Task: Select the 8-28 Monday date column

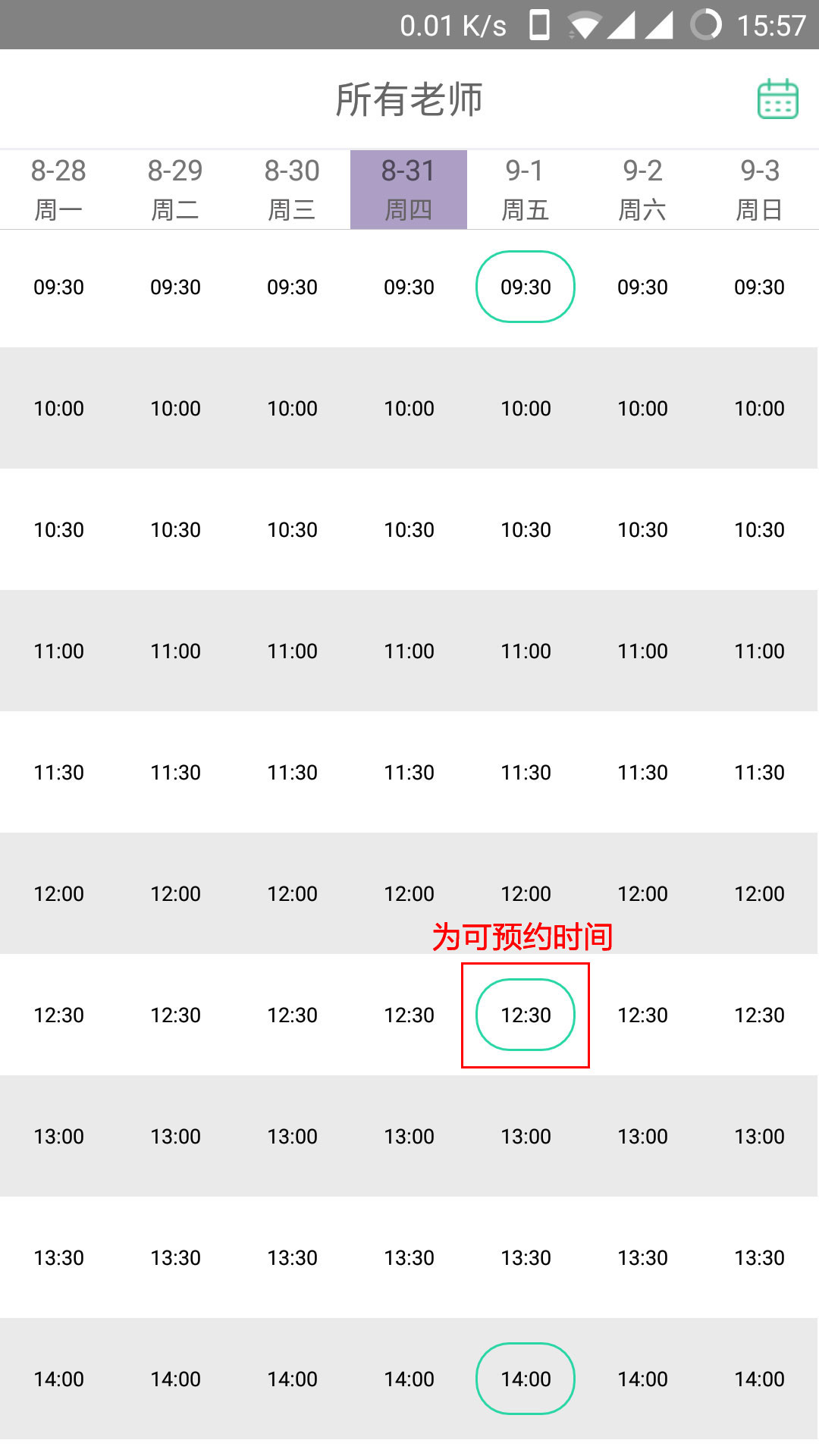Action: 58,190
